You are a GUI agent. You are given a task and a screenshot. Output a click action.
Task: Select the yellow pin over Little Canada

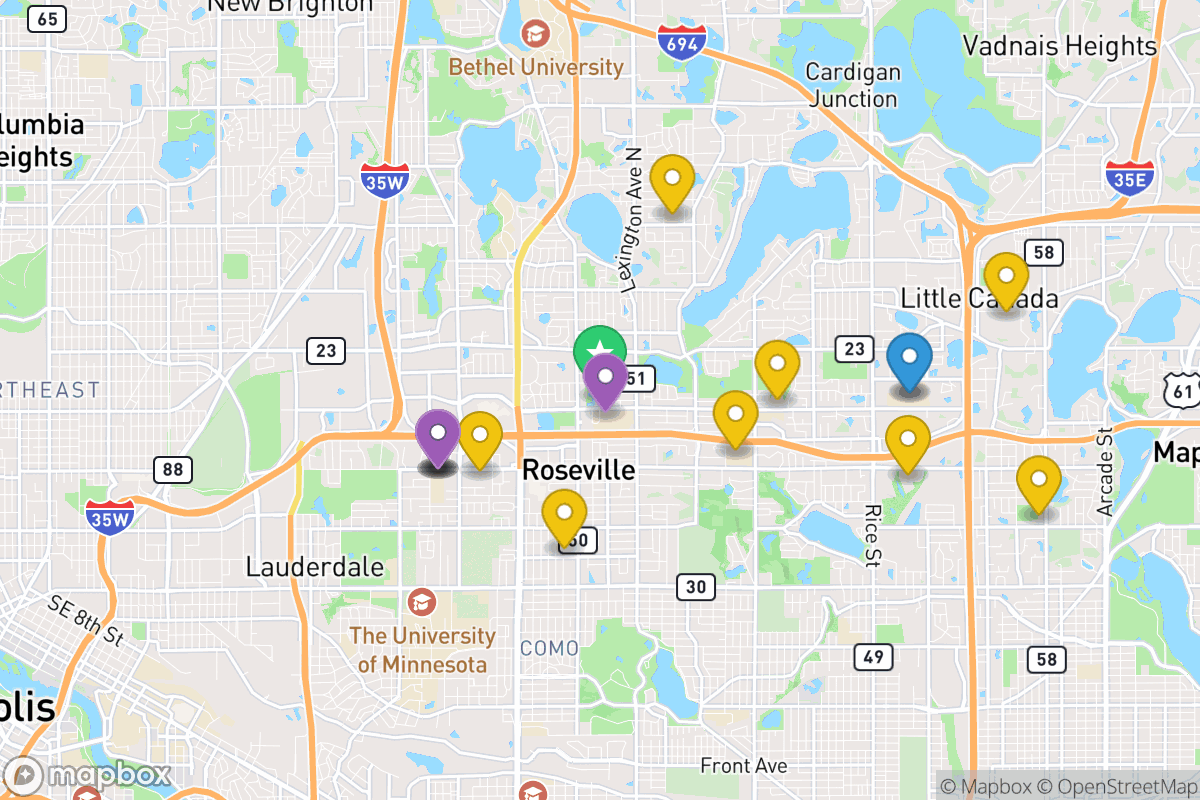[1006, 278]
